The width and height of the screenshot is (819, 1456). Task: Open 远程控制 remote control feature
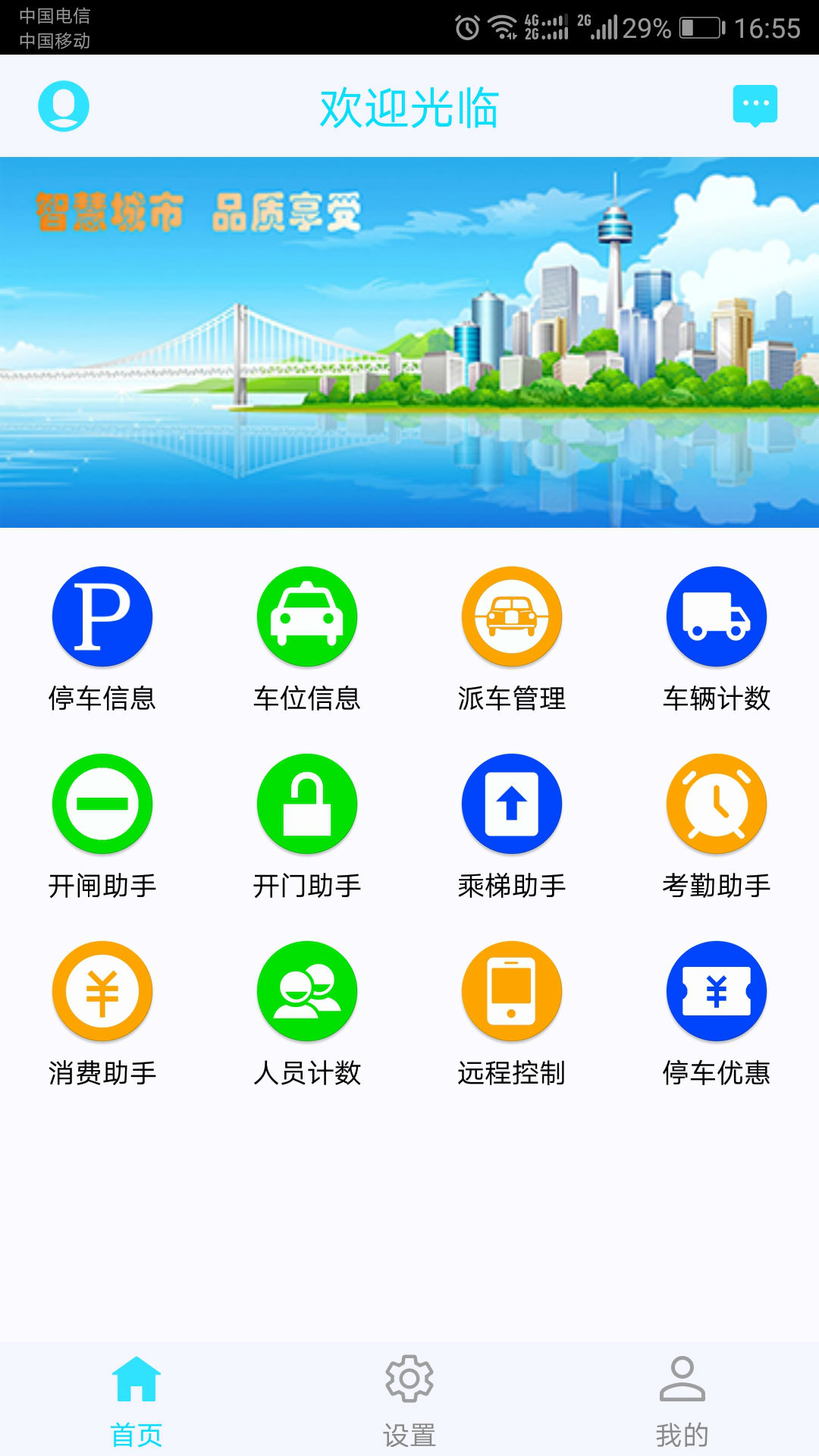click(510, 990)
